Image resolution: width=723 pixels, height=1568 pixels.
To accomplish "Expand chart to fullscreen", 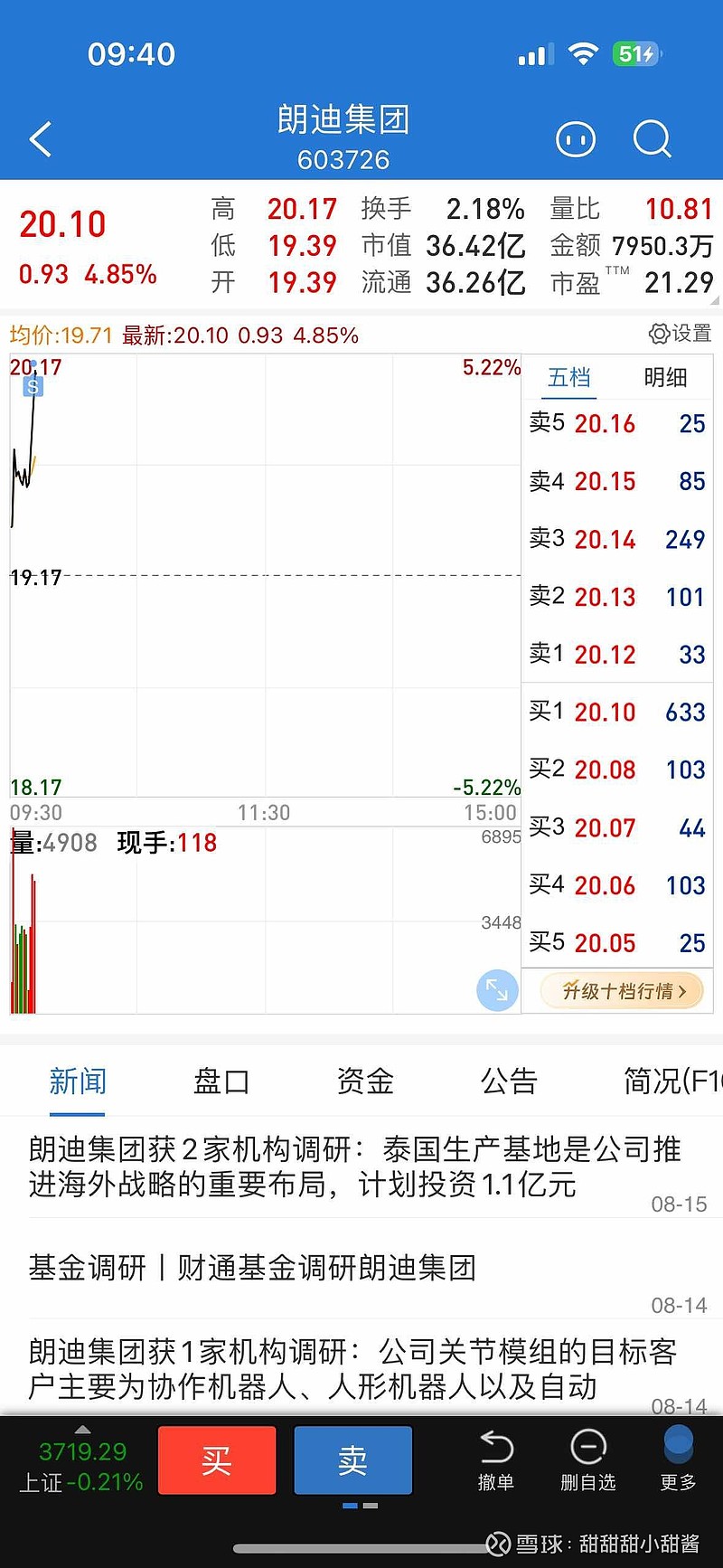I will tap(497, 990).
